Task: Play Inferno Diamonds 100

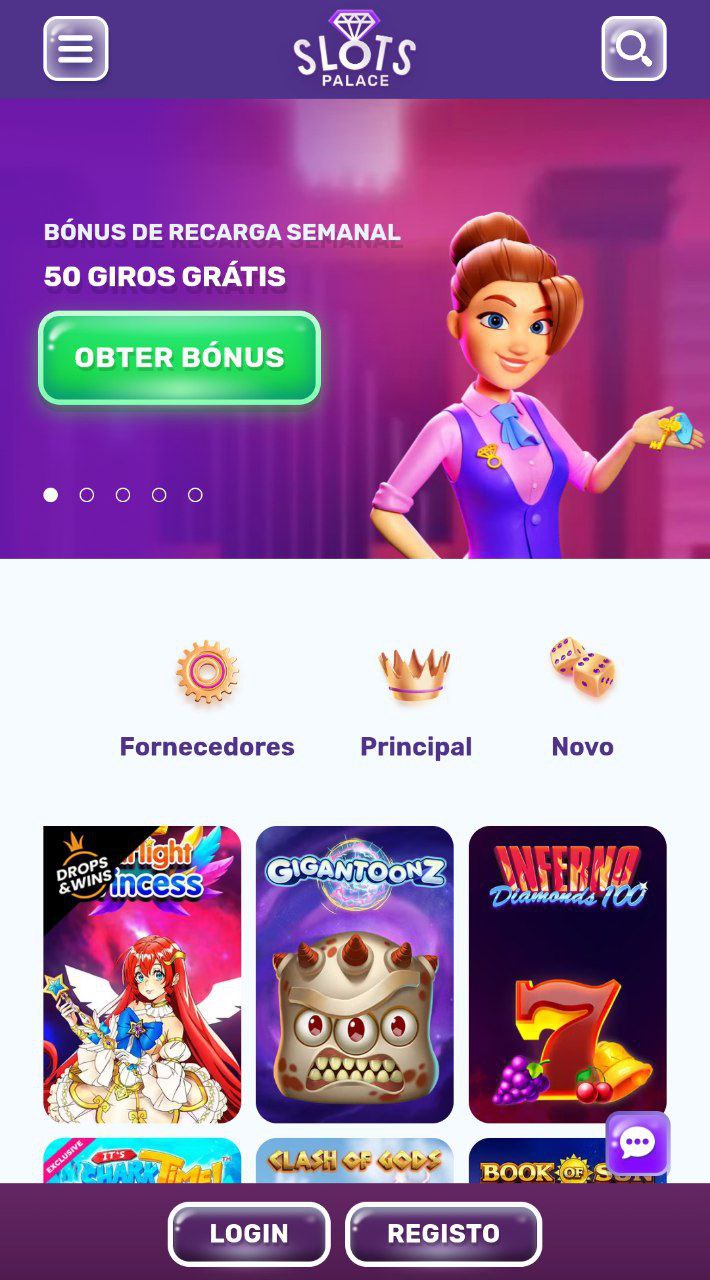Action: coord(567,974)
